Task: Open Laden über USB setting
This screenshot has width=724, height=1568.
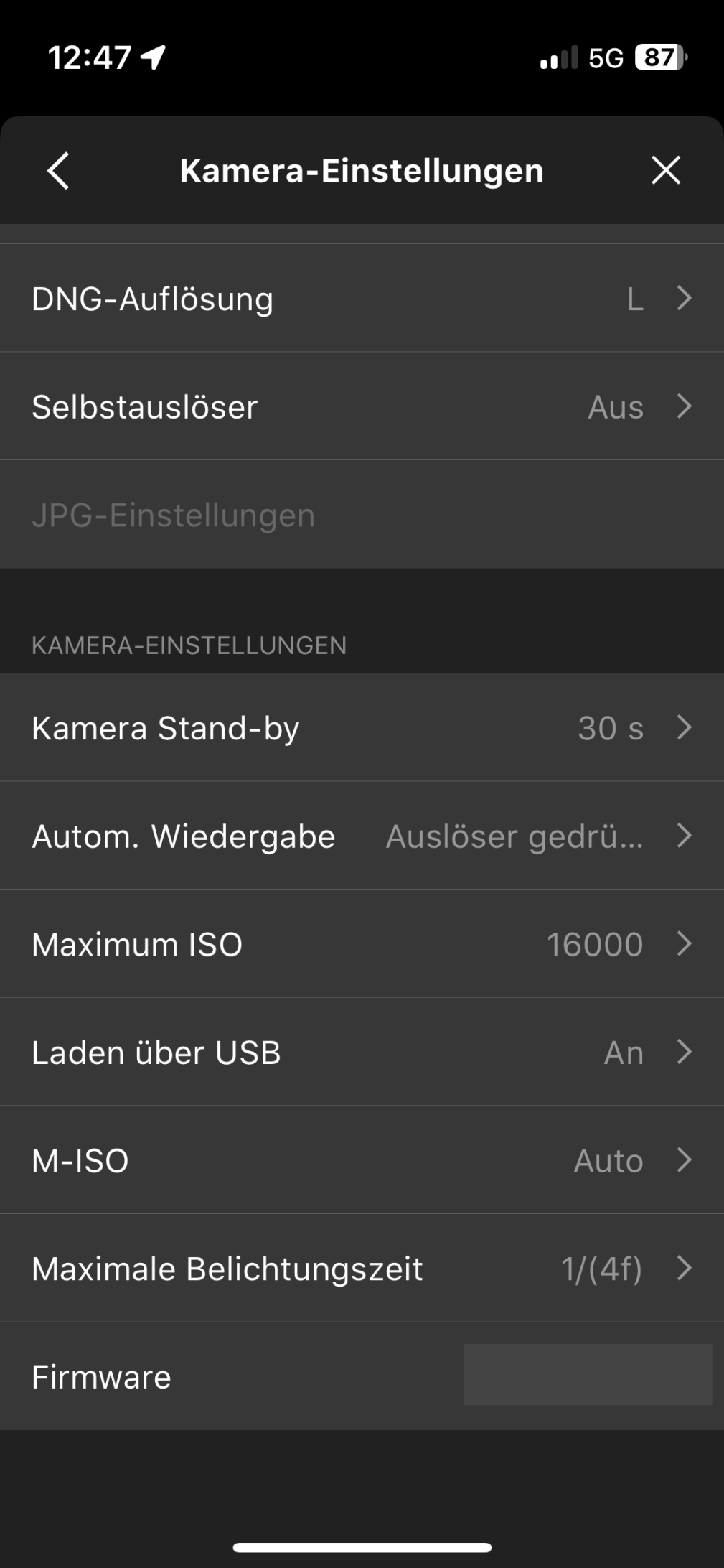Action: point(362,1053)
